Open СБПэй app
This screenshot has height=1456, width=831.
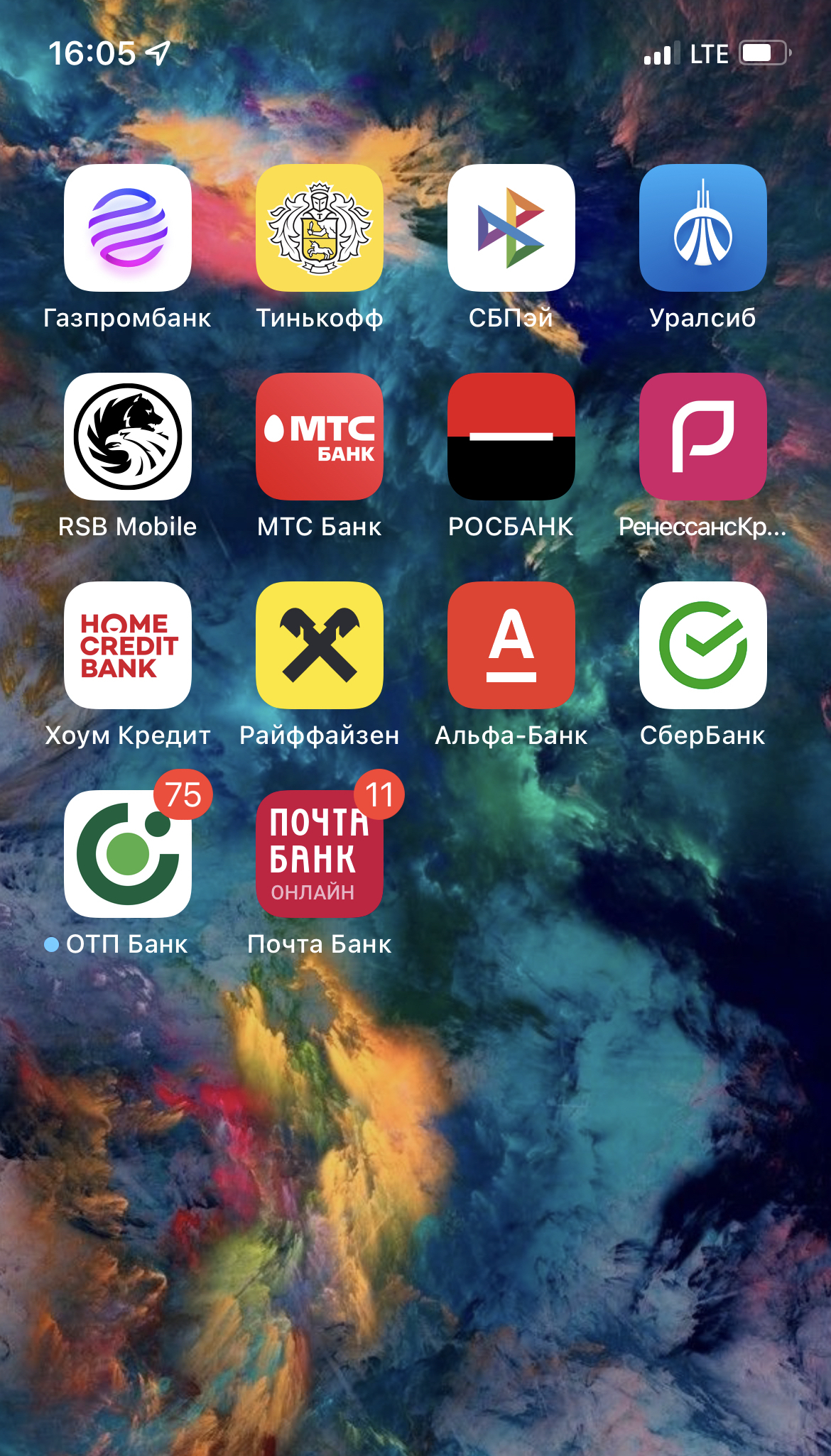pyautogui.click(x=511, y=228)
